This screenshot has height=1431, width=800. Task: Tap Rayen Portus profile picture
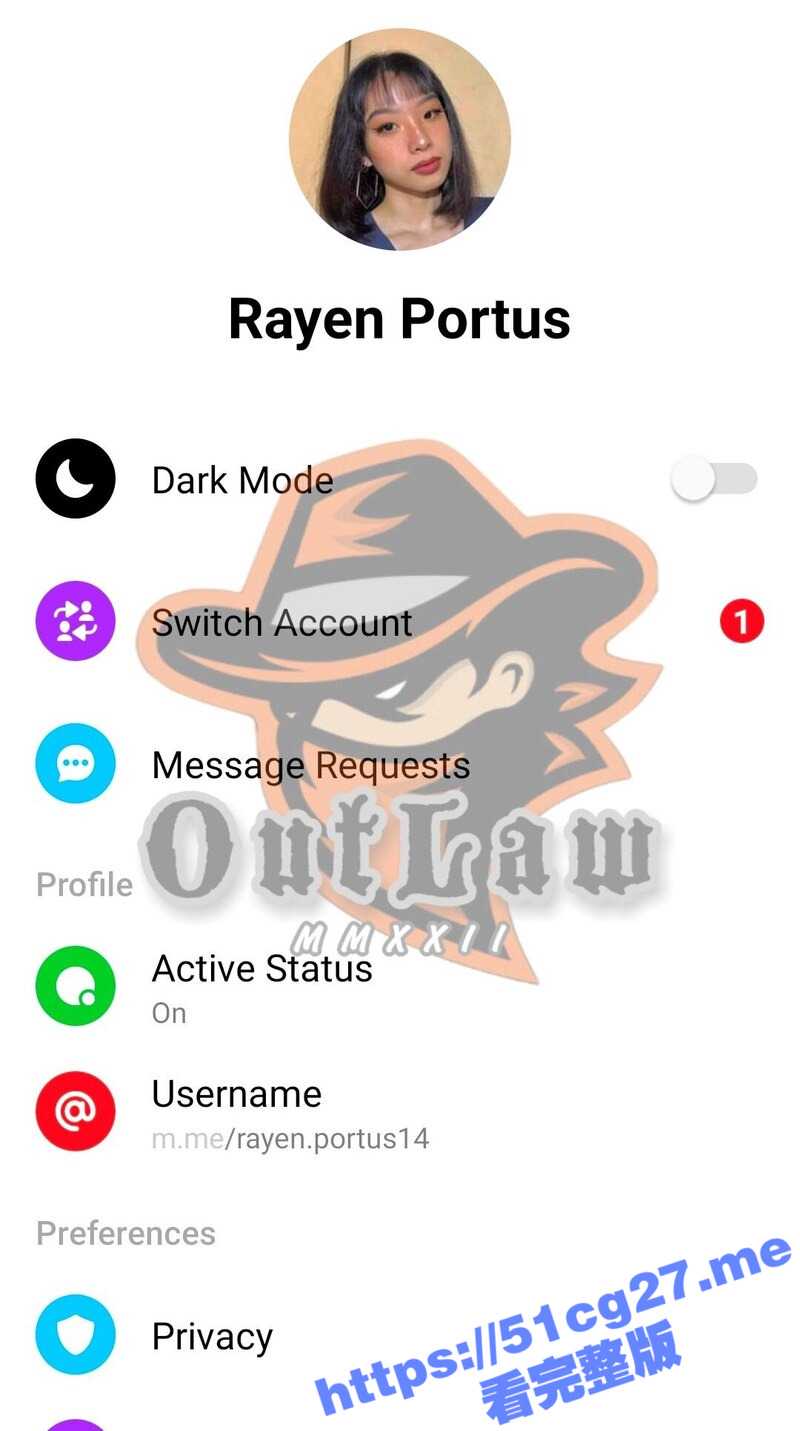pyautogui.click(x=400, y=138)
